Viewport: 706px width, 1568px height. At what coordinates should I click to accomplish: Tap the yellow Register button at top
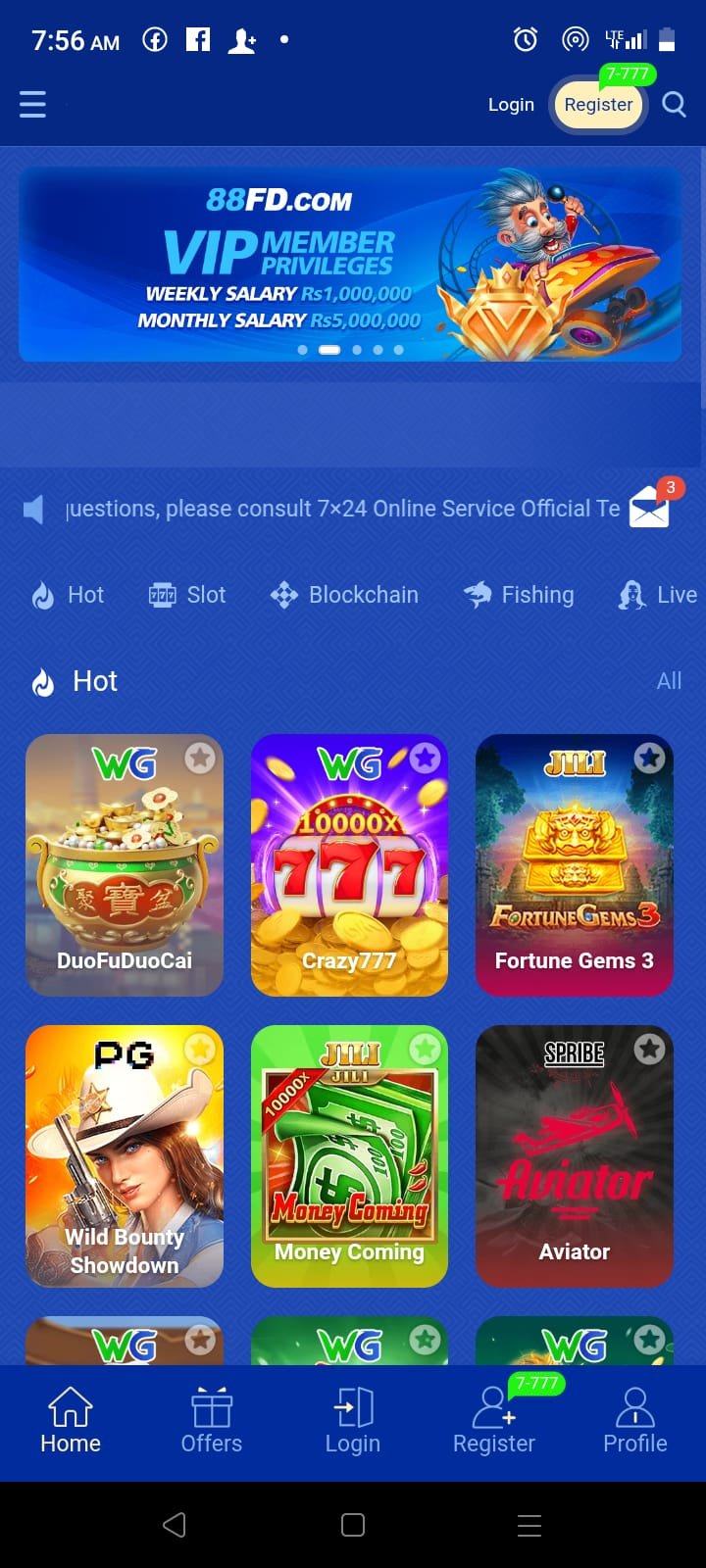[598, 105]
